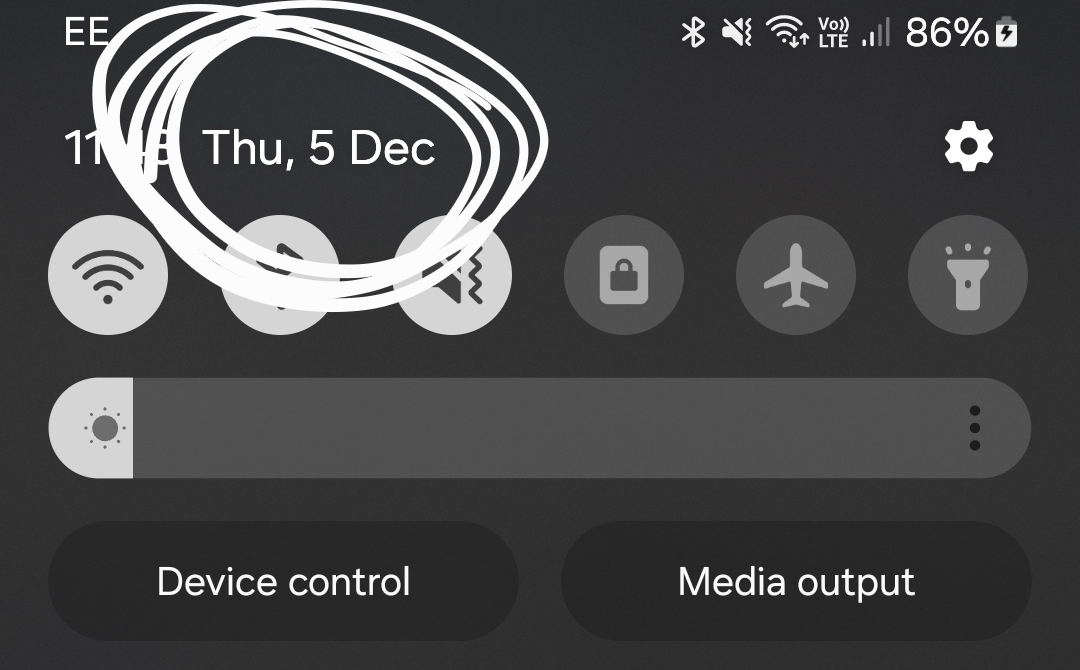Image resolution: width=1080 pixels, height=670 pixels.
Task: Toggle the Wi-Fi quick setting
Action: point(108,275)
